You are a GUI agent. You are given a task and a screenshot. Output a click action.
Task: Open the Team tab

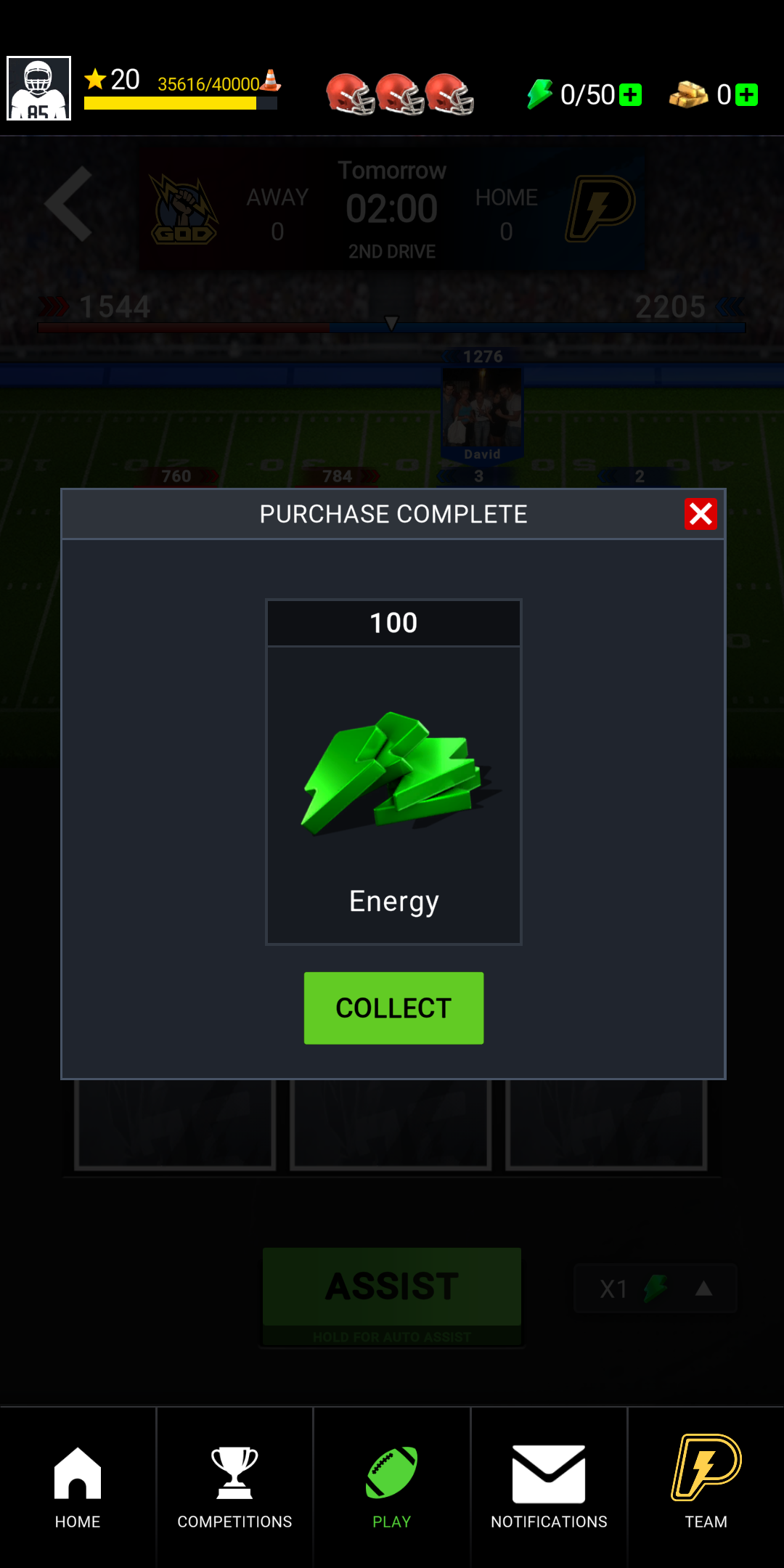(706, 1487)
